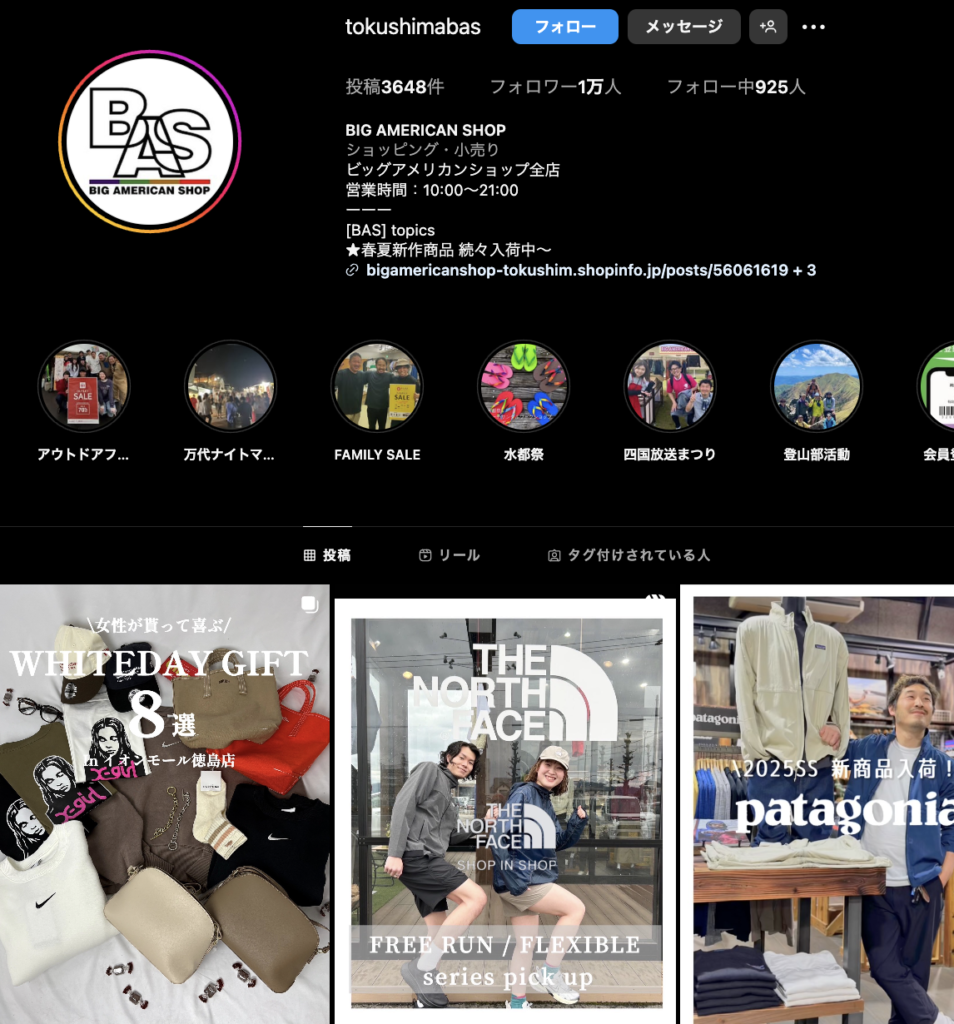Screen dimensions: 954x1024
Task: Open the アウトドアフ... story highlight
Action: coord(84,386)
